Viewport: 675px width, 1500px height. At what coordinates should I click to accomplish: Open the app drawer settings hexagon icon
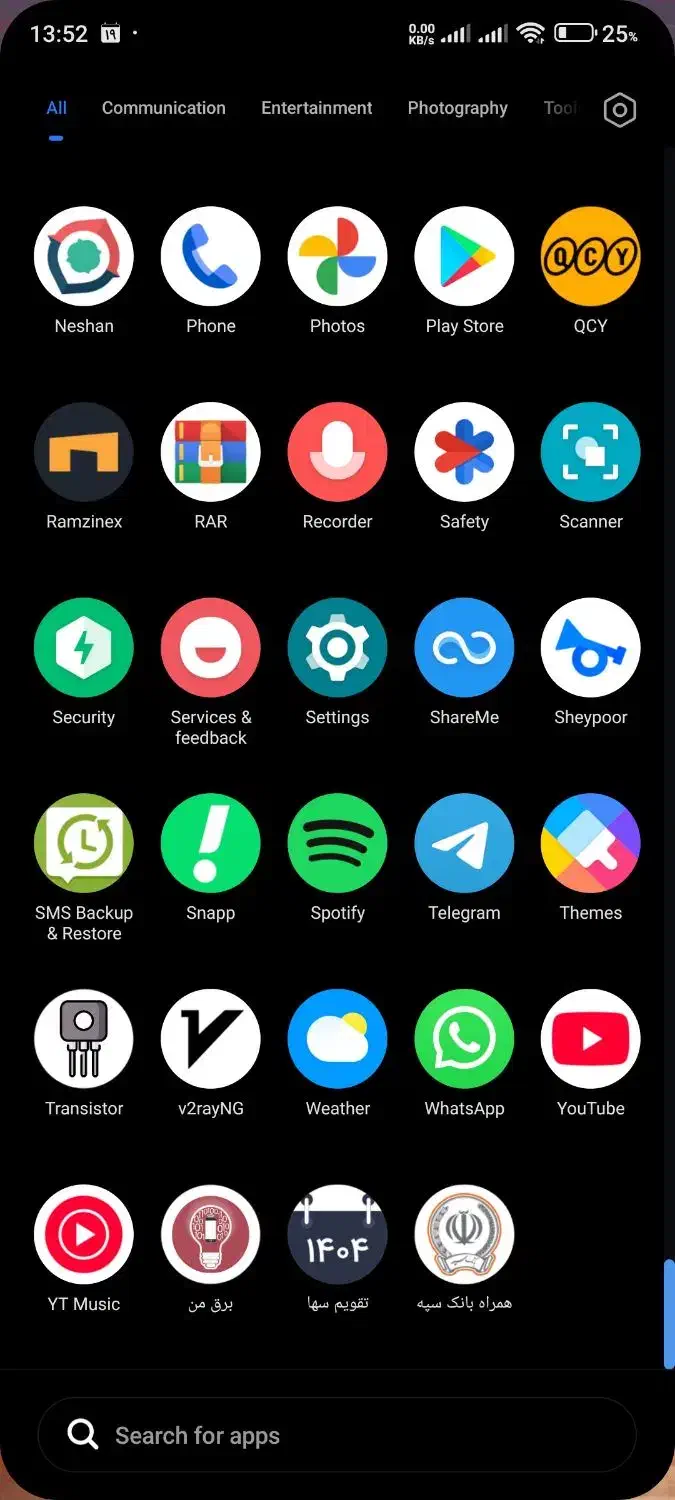[x=620, y=109]
